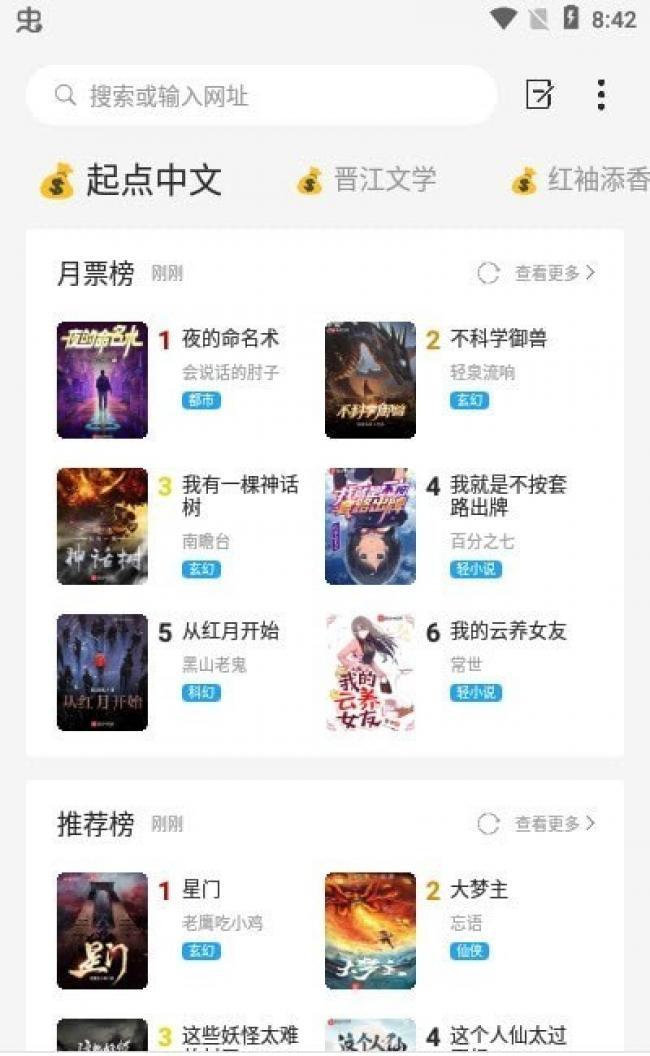Tap the search or enter URL box
This screenshot has height=1056, width=650.
(260, 96)
